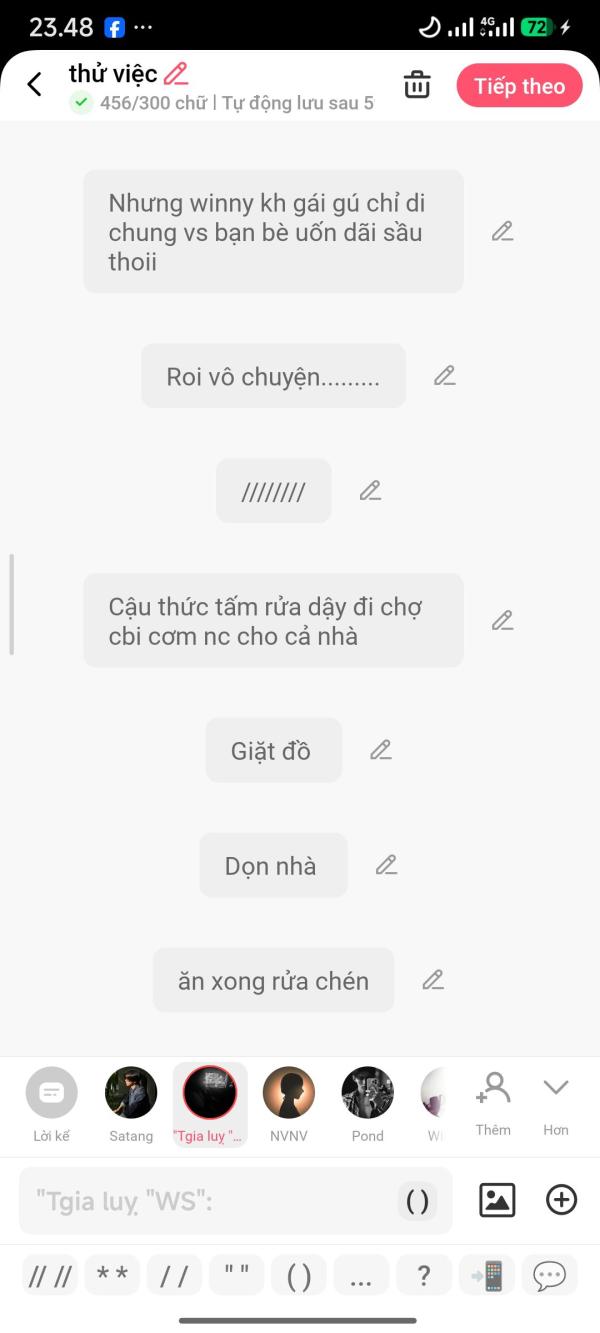Switch speaker to Pond
Image resolution: width=600 pixels, height=1333 pixels.
(x=367, y=1104)
